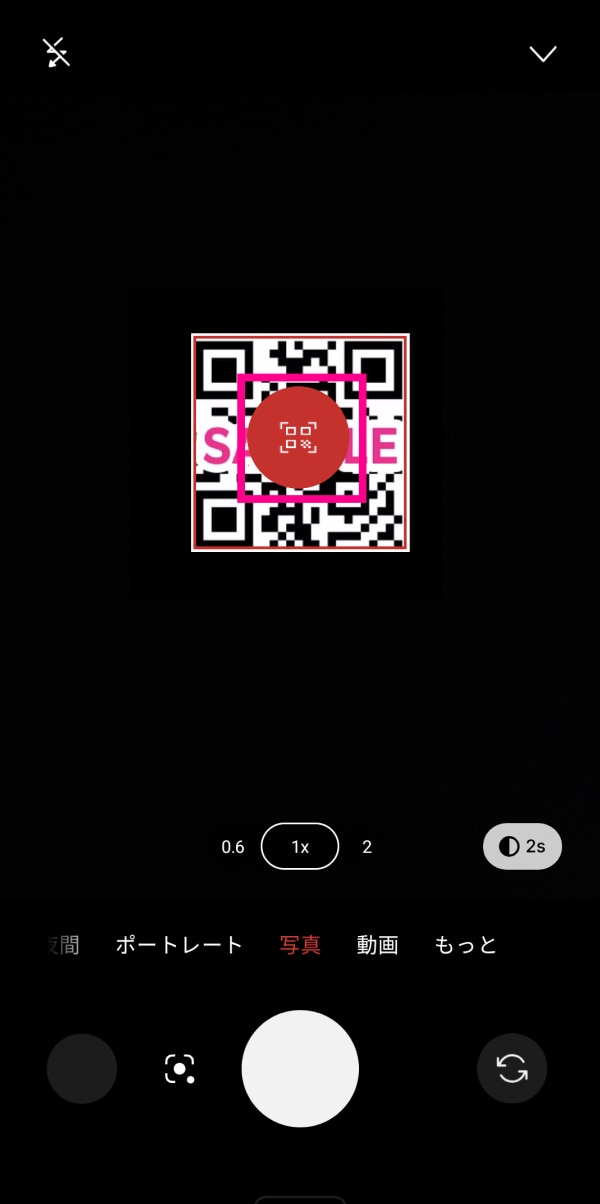Open the Google Lens scan icon
This screenshot has width=600, height=1204.
pos(180,1068)
